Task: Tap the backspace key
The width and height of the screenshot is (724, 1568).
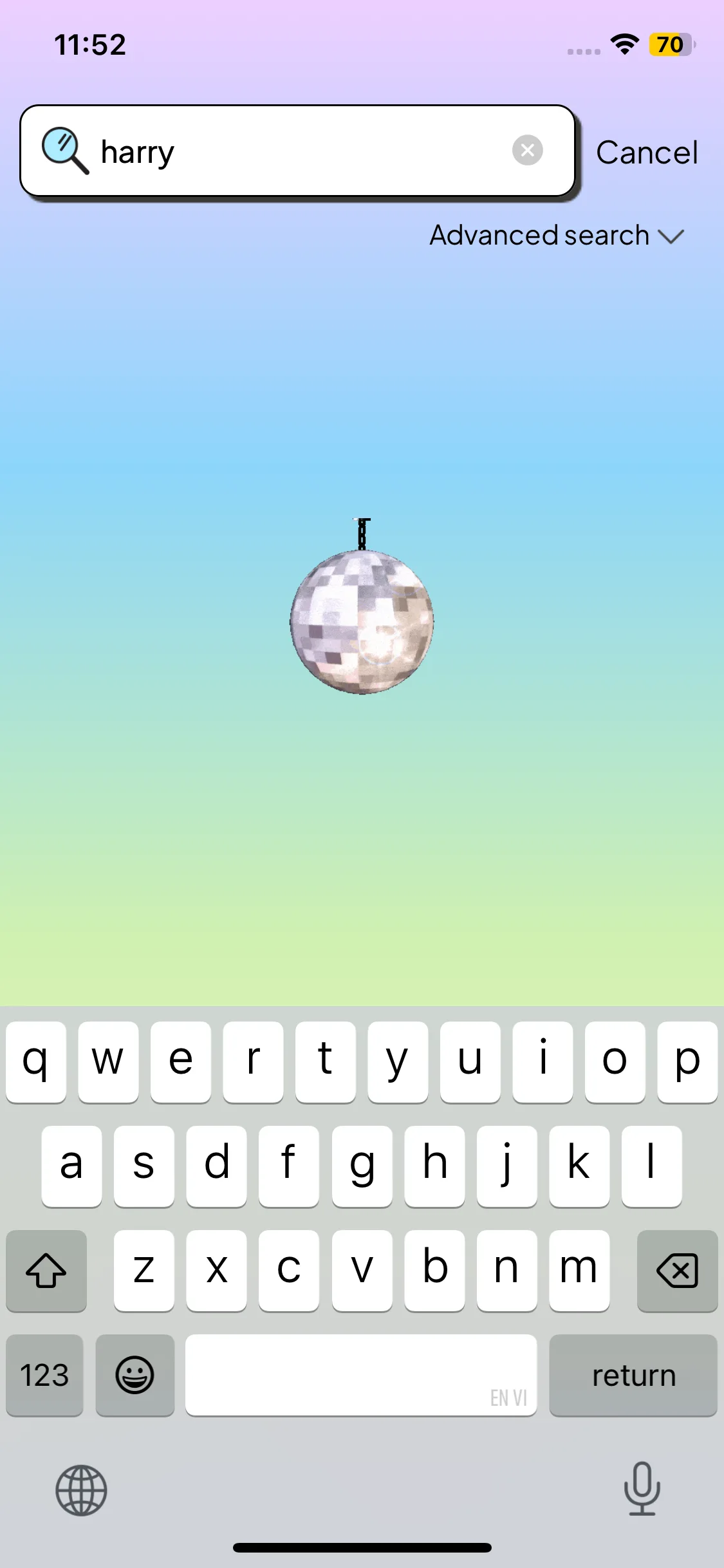Action: point(676,1271)
